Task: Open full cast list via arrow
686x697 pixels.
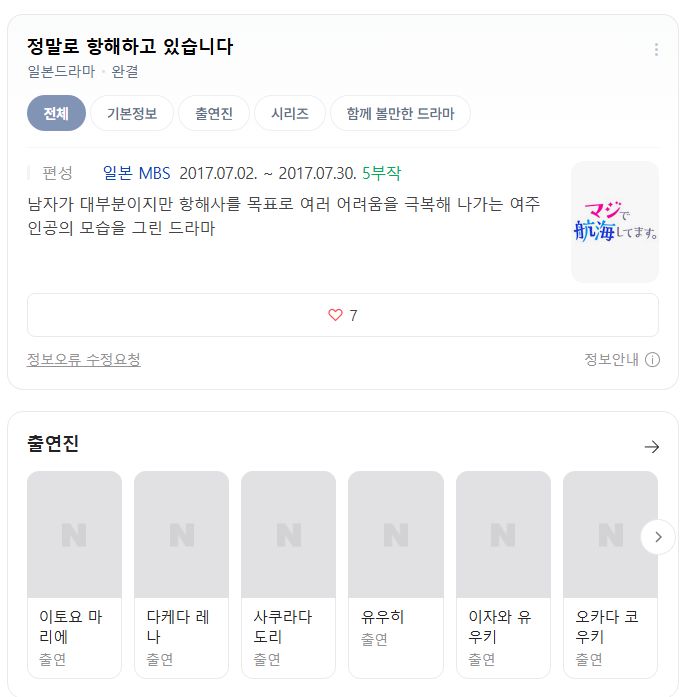Action: 652,447
